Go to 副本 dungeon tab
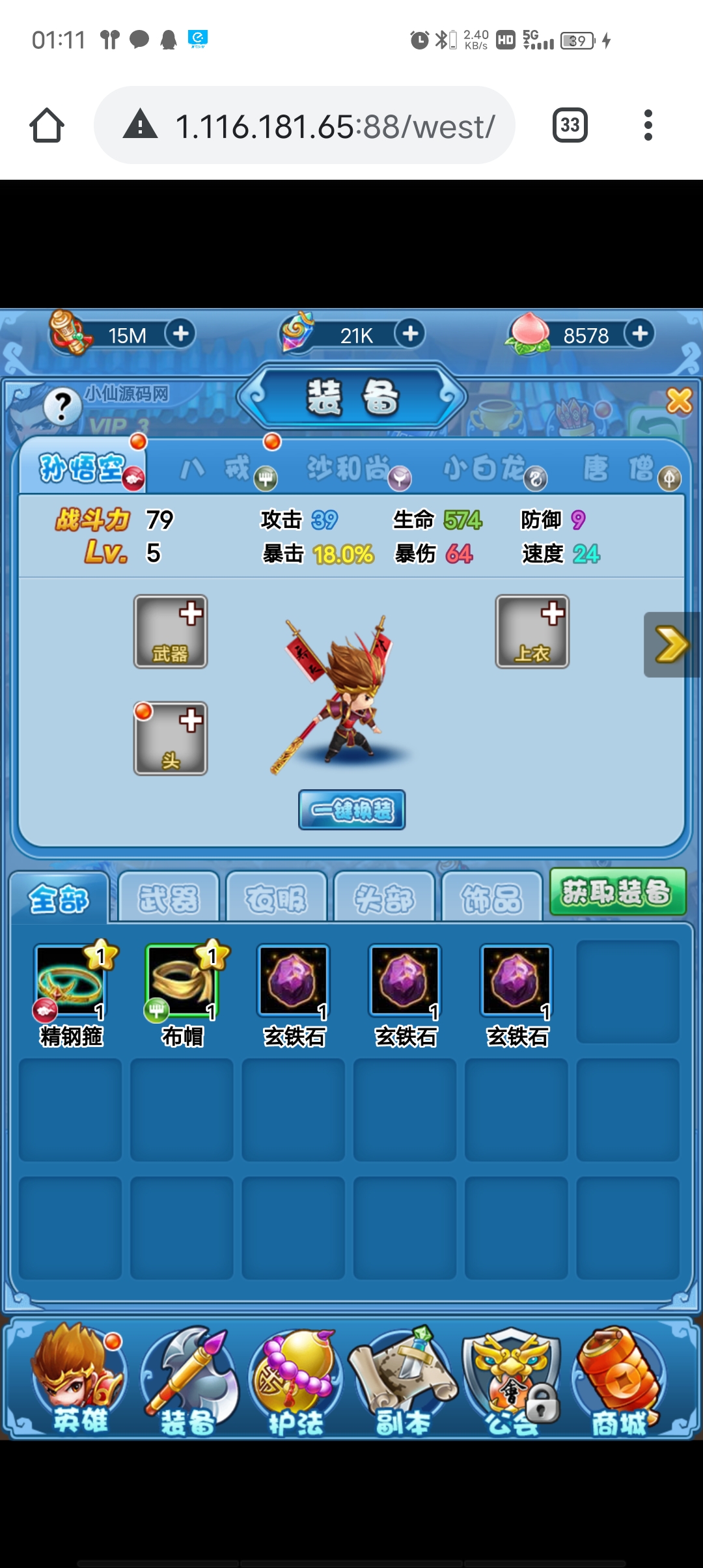Screen dimensions: 703x1568 (402, 1382)
